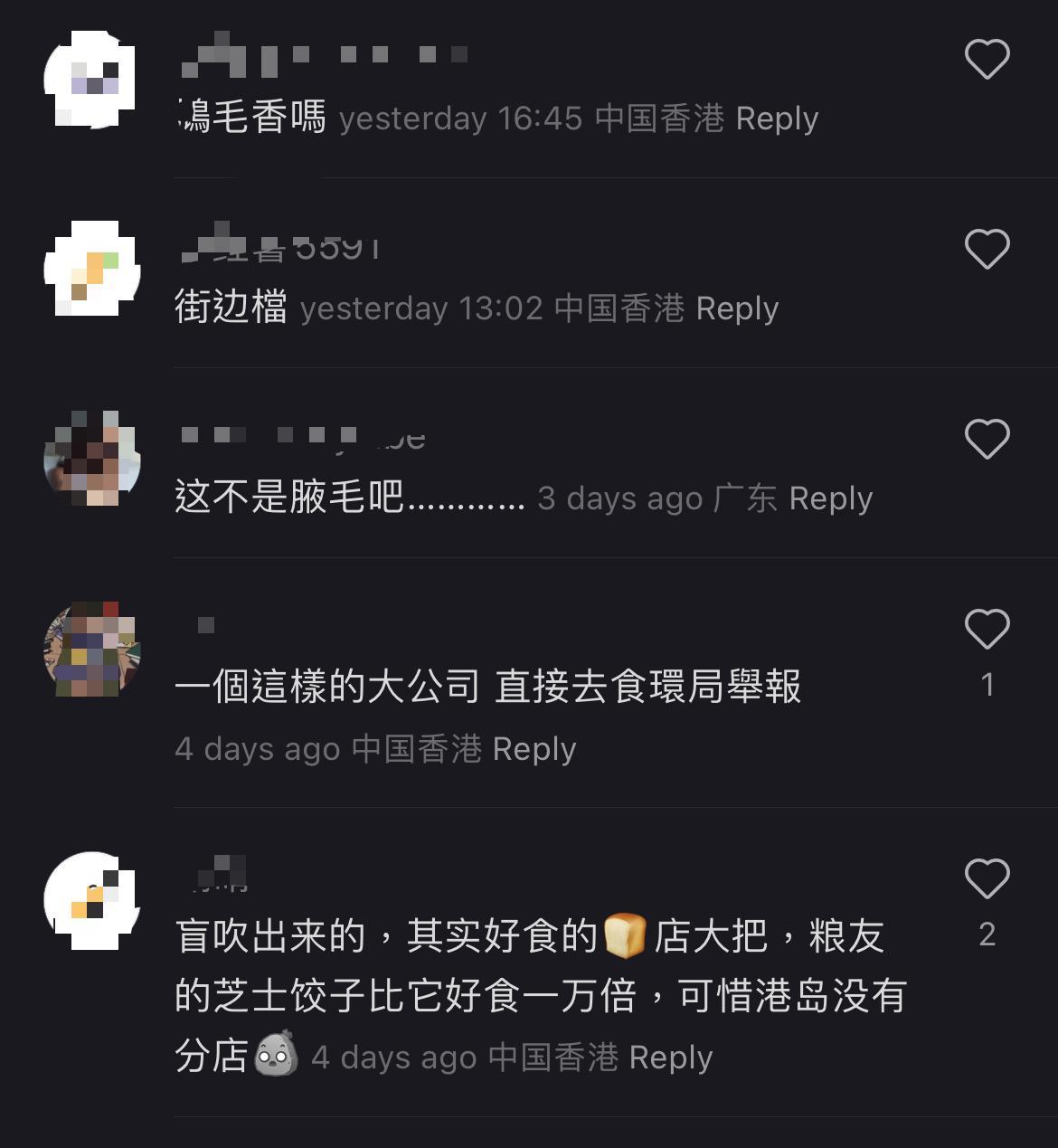Viewport: 1058px width, 1148px height.
Task: Like the comment '鴻毛香嗎'
Action: tap(987, 60)
